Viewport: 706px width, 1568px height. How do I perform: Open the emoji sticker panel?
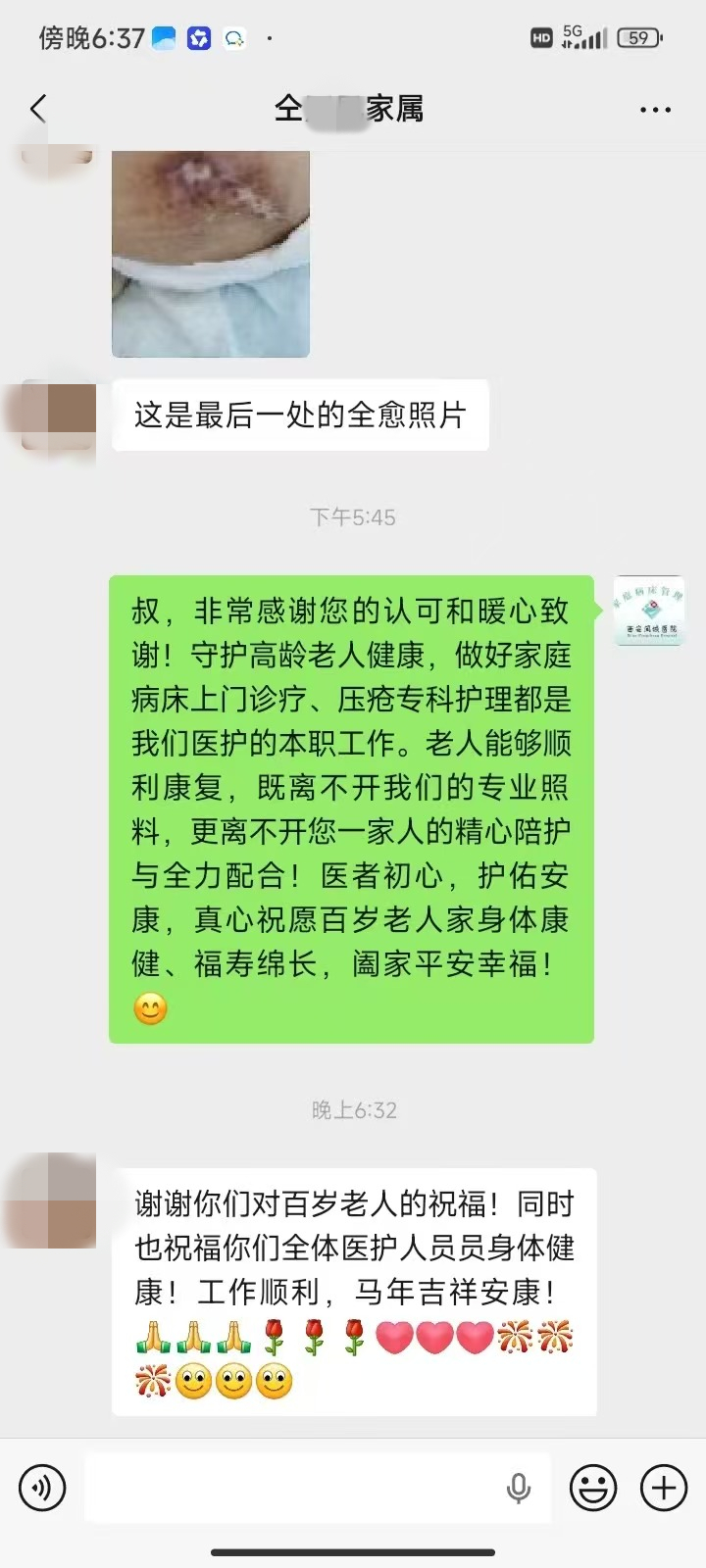[x=593, y=1489]
